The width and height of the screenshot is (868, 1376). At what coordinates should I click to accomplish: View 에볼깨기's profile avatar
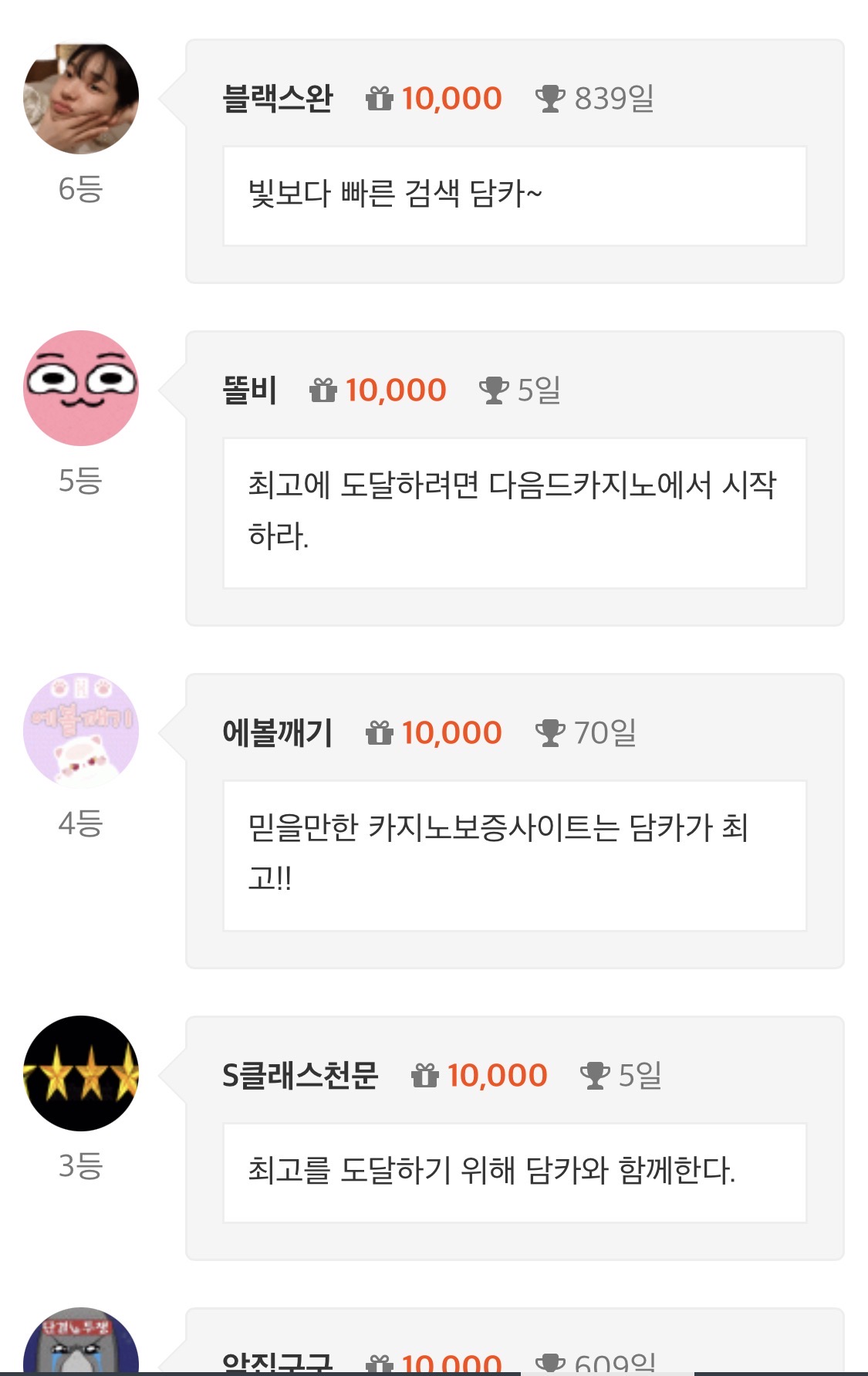click(x=81, y=731)
